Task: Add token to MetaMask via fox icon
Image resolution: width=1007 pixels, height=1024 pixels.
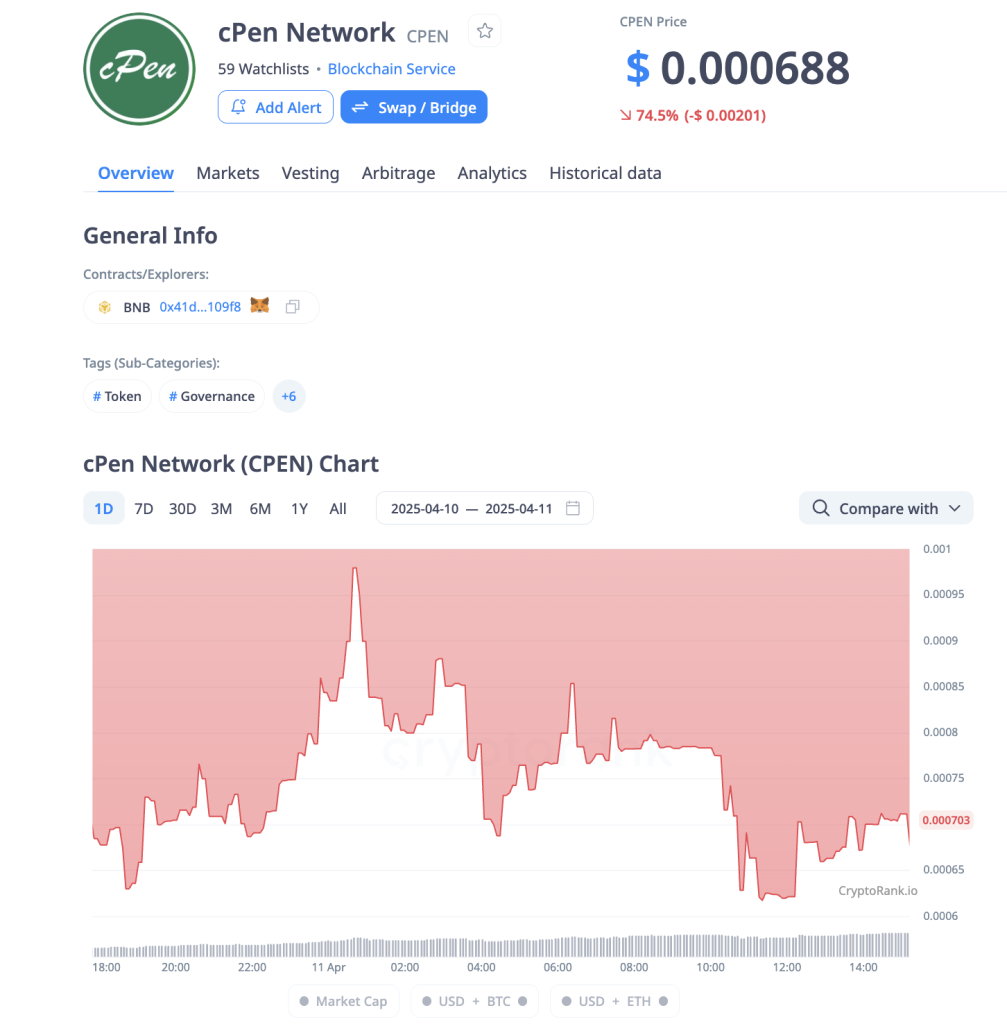Action: click(x=259, y=306)
